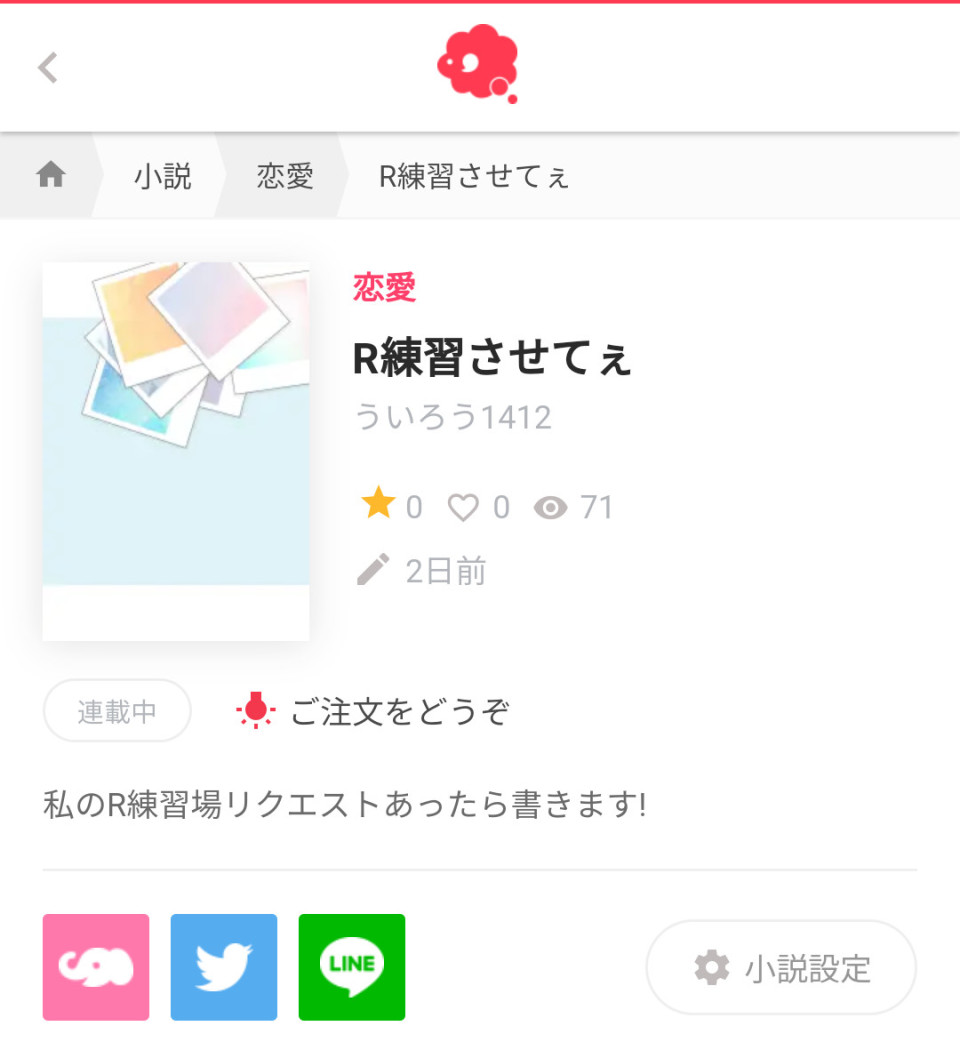Open the home breadcrumb icon
Viewport: 960px width, 1058px height.
[x=50, y=176]
